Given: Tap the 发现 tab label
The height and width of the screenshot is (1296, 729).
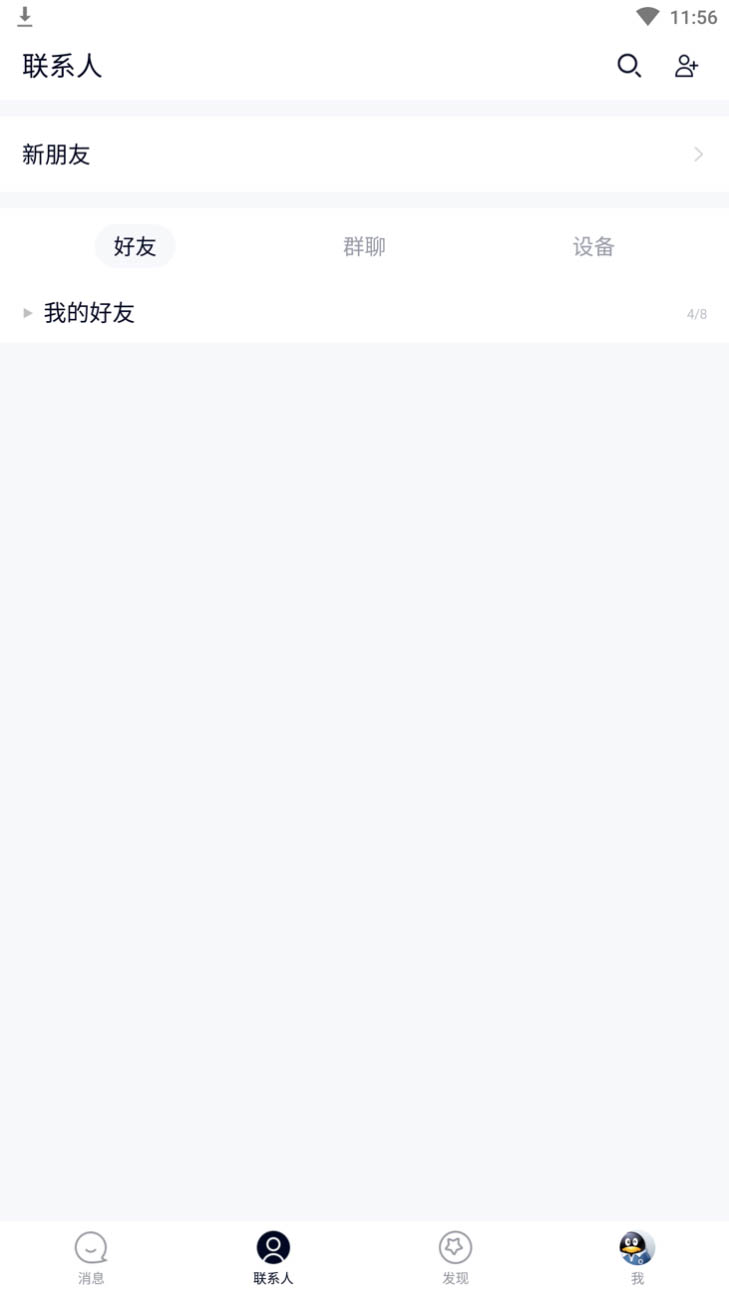Looking at the screenshot, I should point(455,1277).
